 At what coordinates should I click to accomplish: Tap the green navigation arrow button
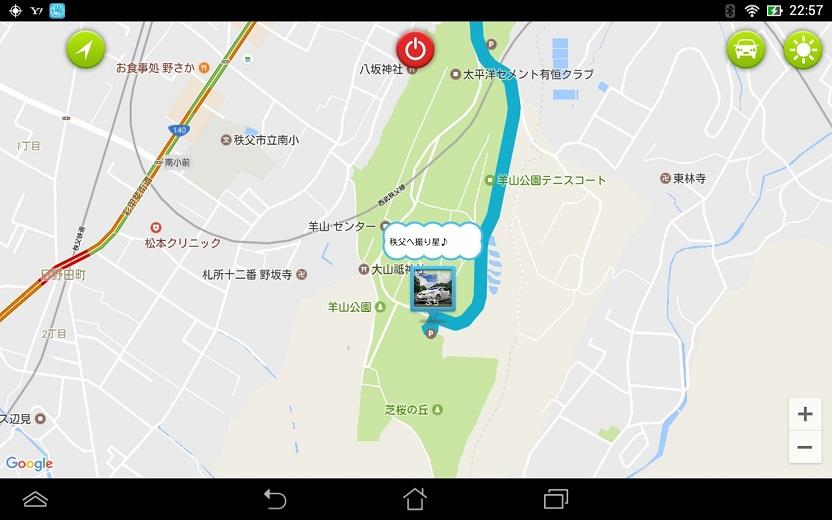point(86,49)
